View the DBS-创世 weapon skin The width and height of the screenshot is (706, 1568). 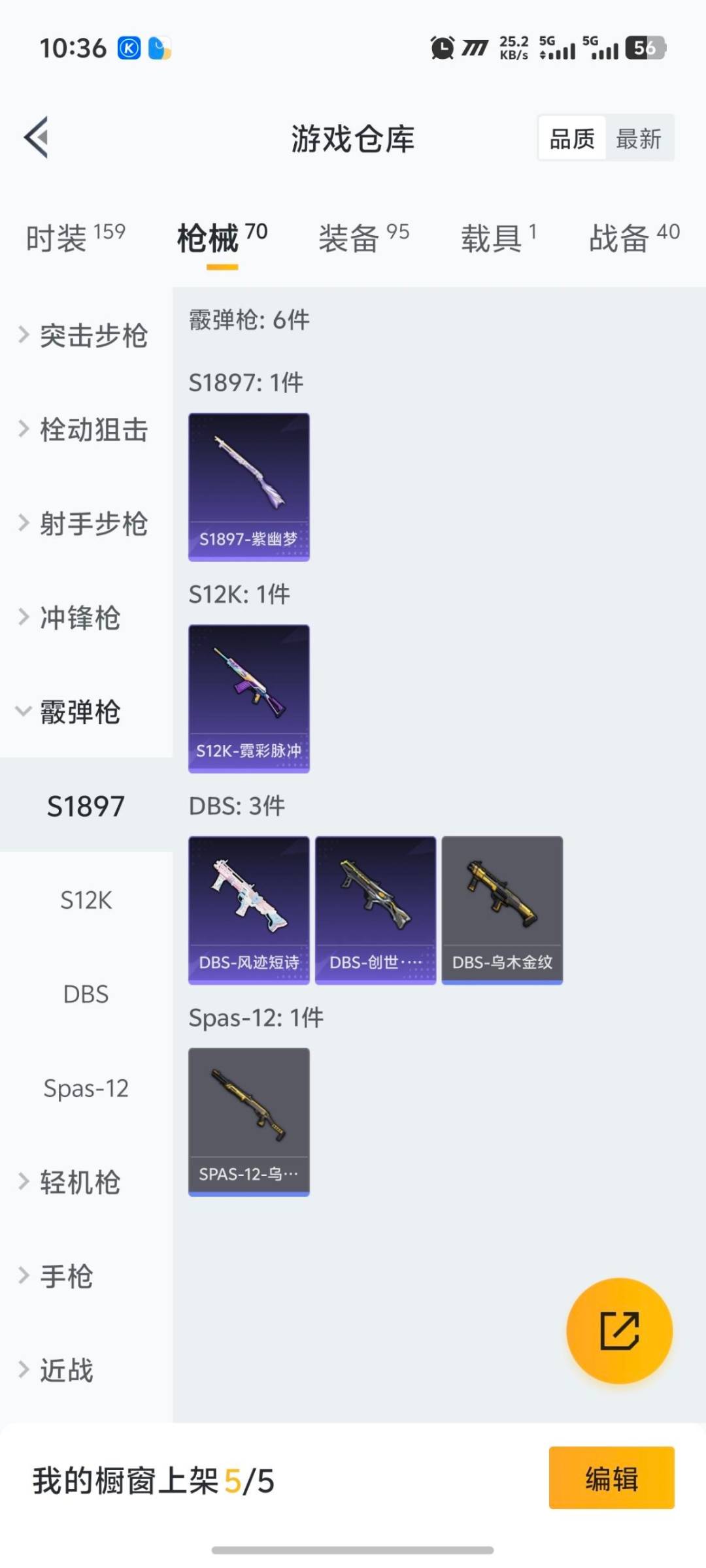click(375, 910)
